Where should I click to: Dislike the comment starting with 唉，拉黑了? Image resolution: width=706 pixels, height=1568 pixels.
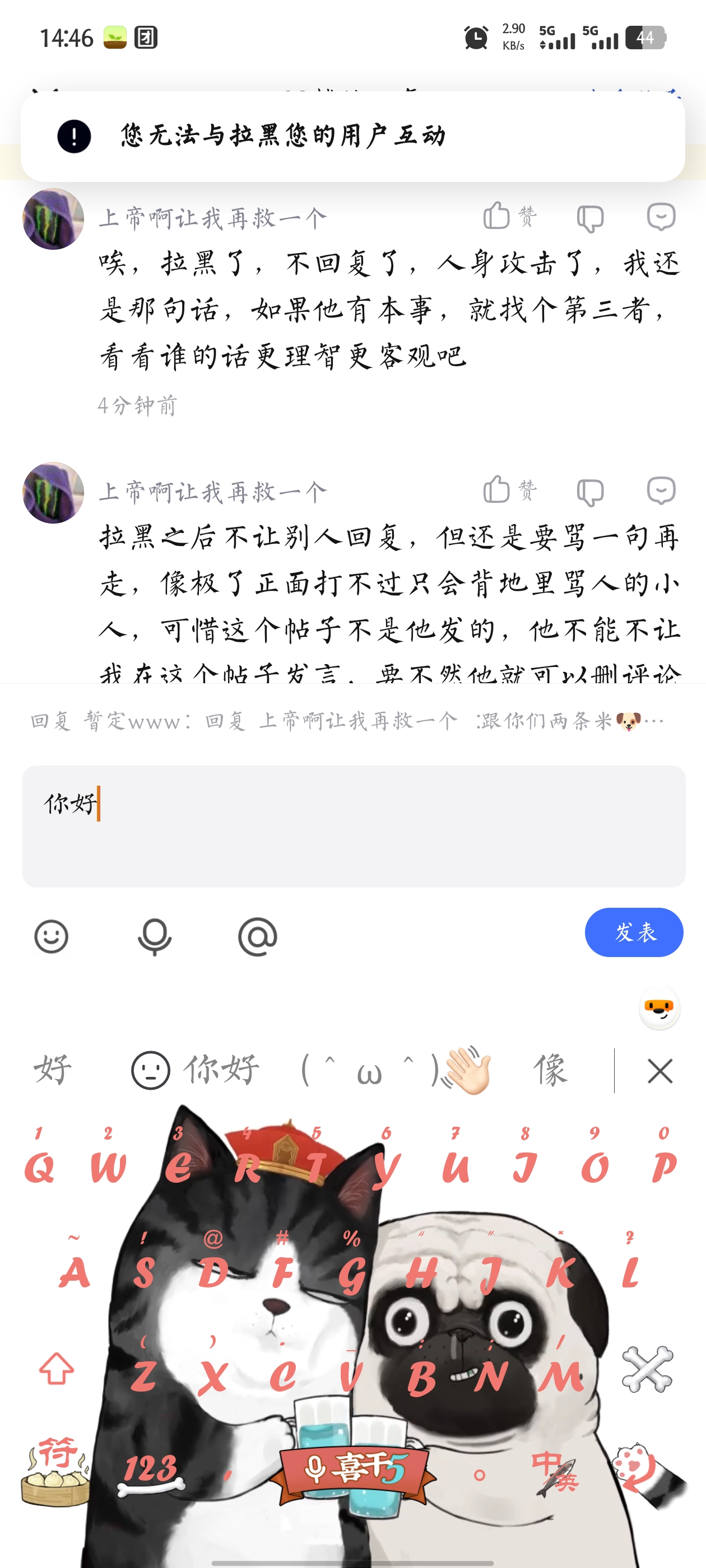[589, 217]
